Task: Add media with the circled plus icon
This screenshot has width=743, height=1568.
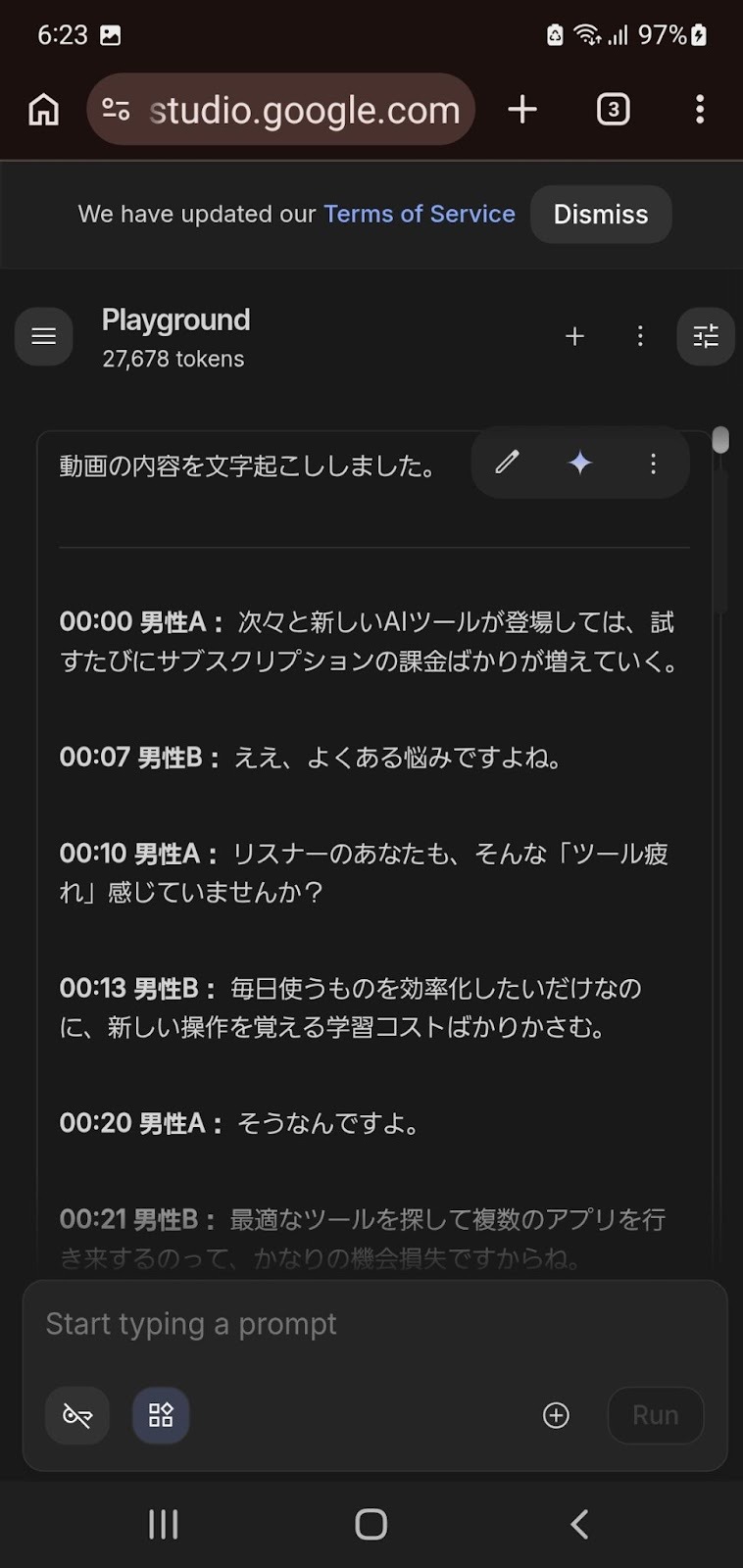Action: 556,1415
